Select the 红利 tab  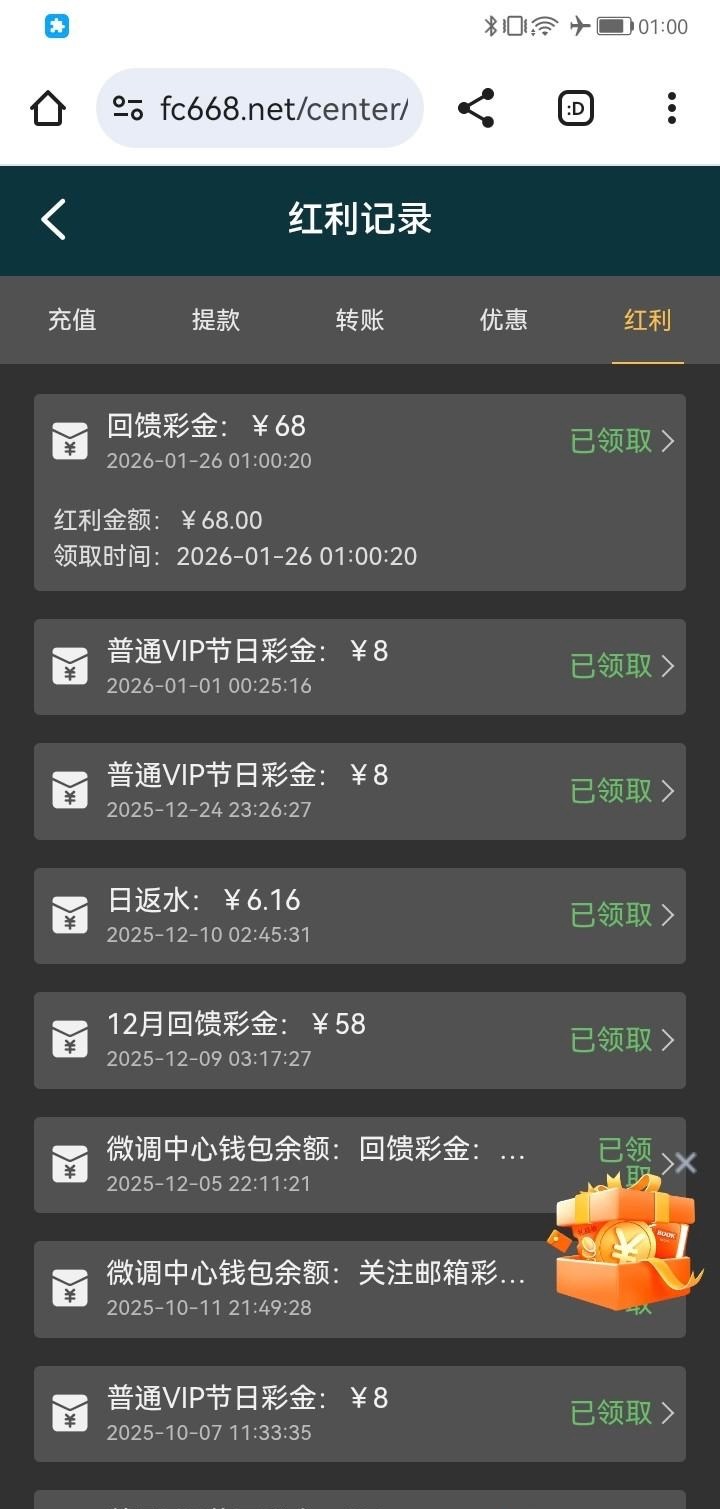pyautogui.click(x=647, y=320)
